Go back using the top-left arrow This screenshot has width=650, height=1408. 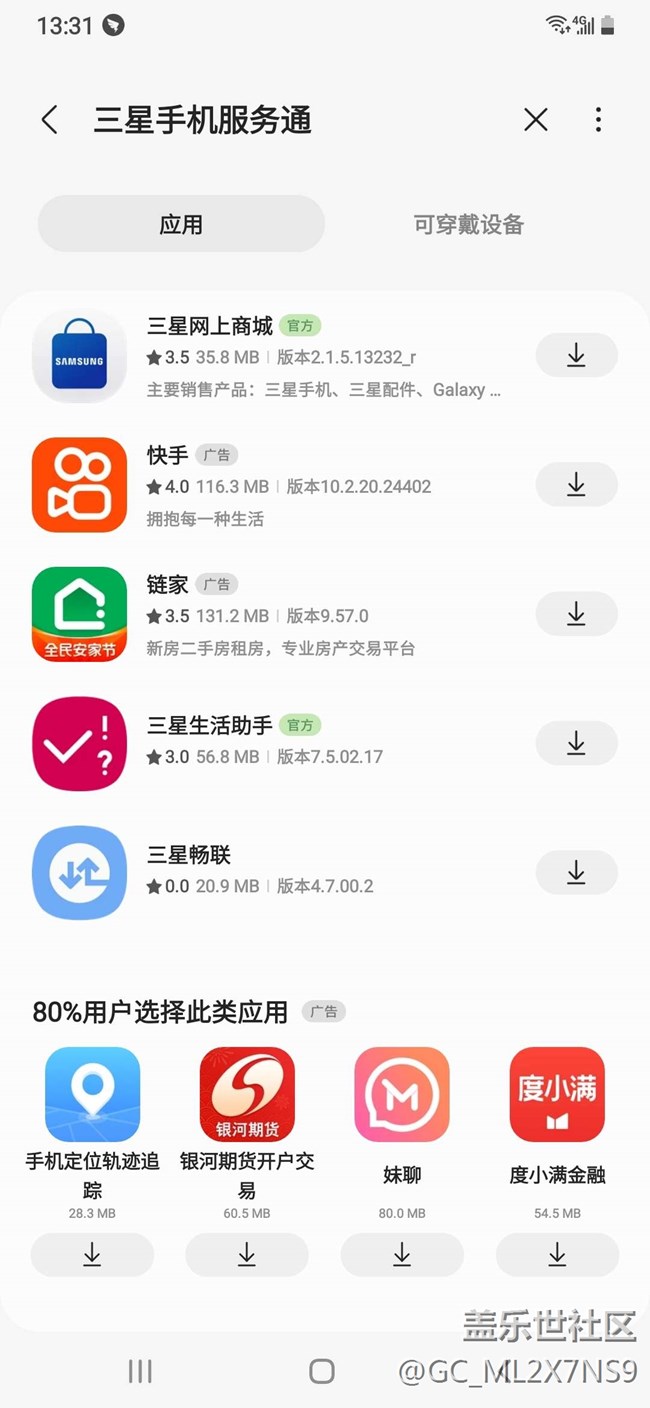[x=49, y=120]
